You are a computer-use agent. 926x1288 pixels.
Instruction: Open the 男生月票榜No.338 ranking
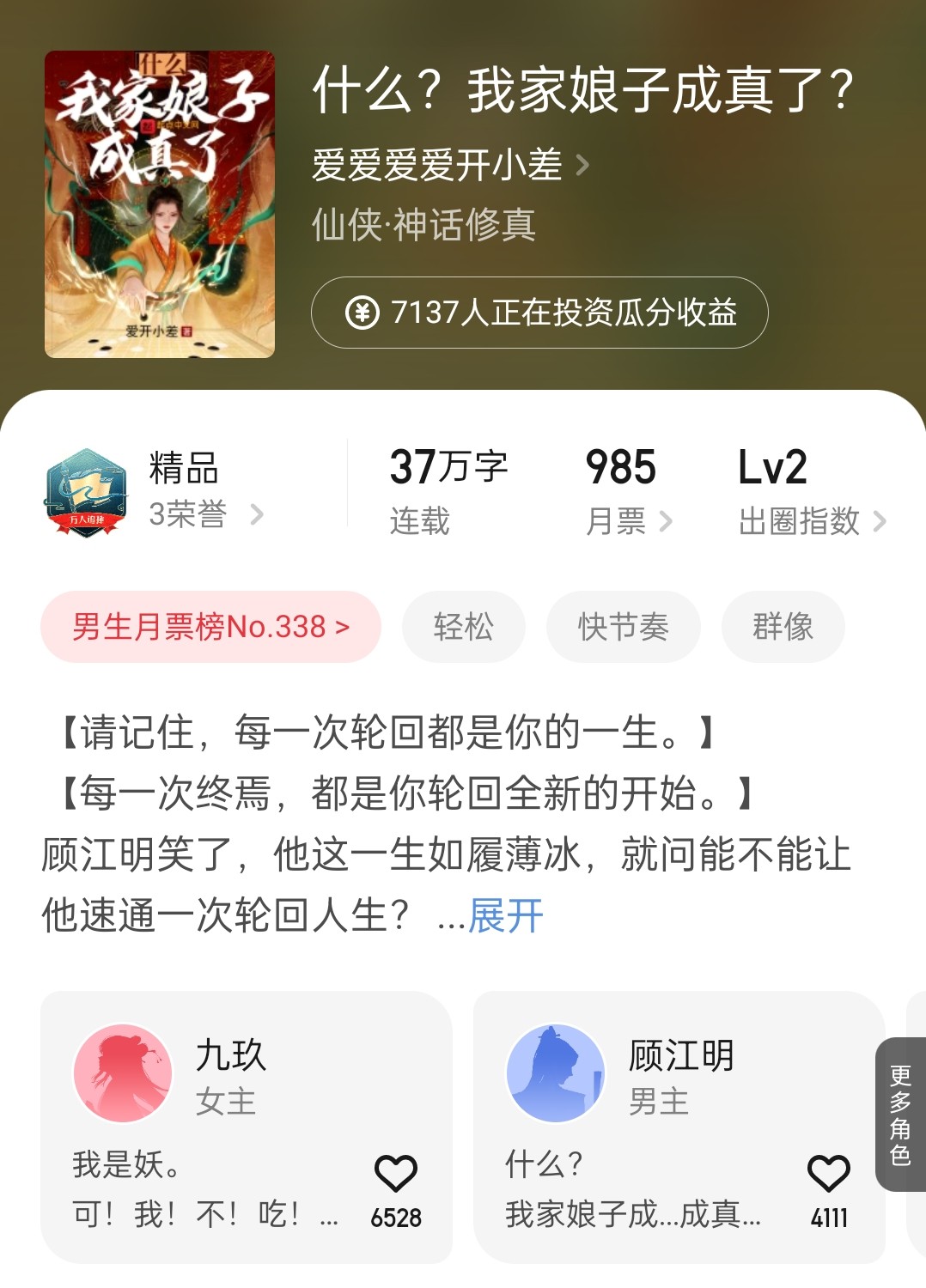click(210, 627)
